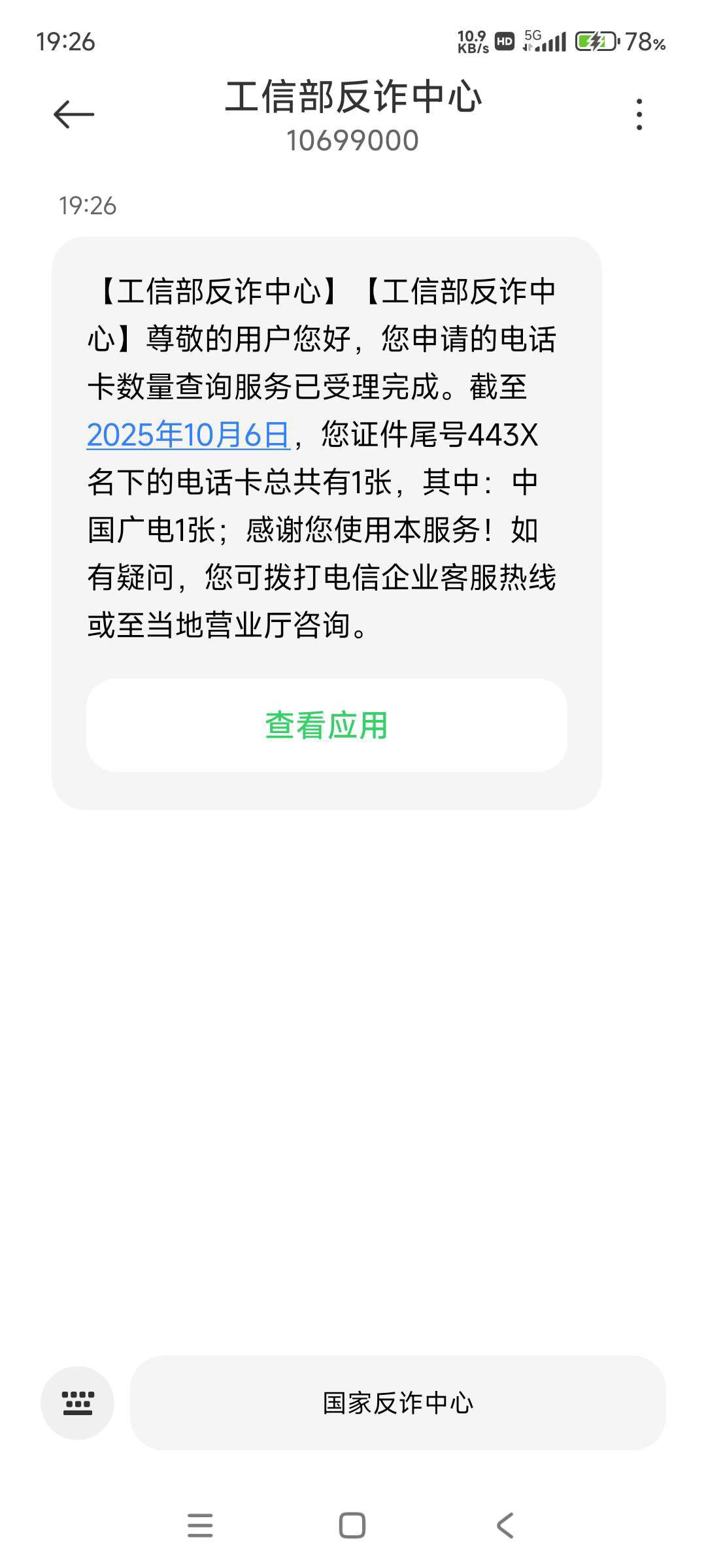Open the message bubble from 工信部反诈中心

(326, 457)
